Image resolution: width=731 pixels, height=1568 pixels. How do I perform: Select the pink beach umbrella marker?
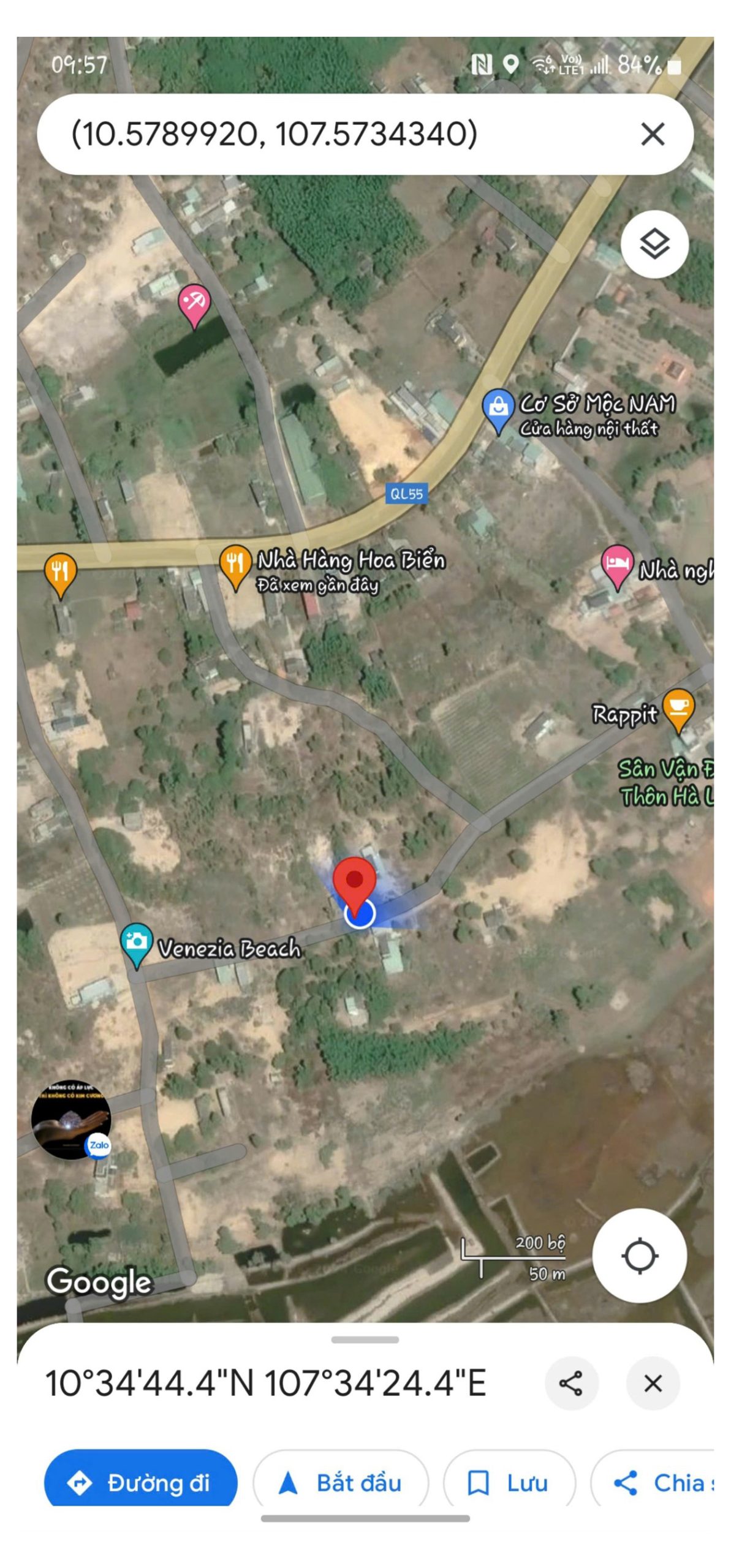[x=194, y=305]
